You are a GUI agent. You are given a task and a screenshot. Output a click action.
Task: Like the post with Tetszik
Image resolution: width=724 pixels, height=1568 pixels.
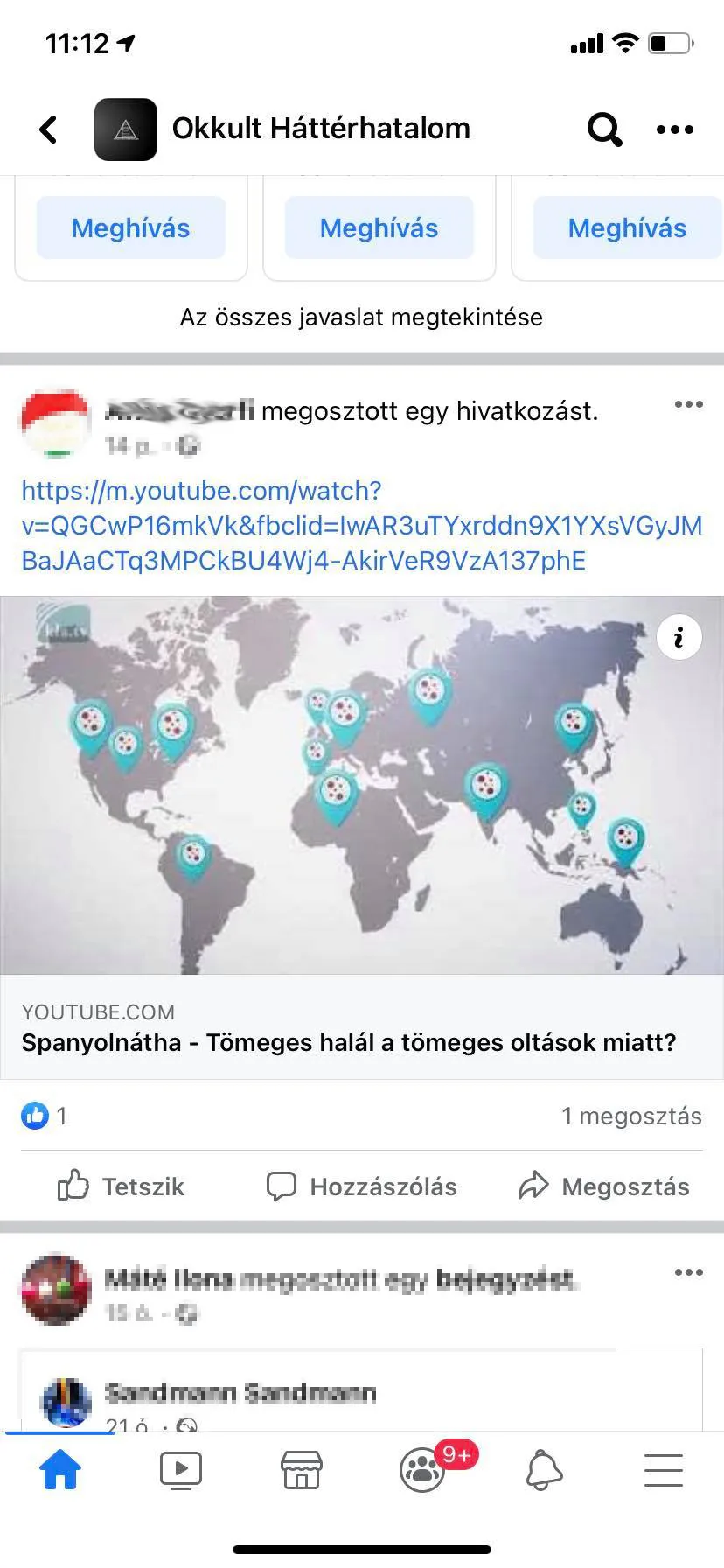coord(121,1186)
